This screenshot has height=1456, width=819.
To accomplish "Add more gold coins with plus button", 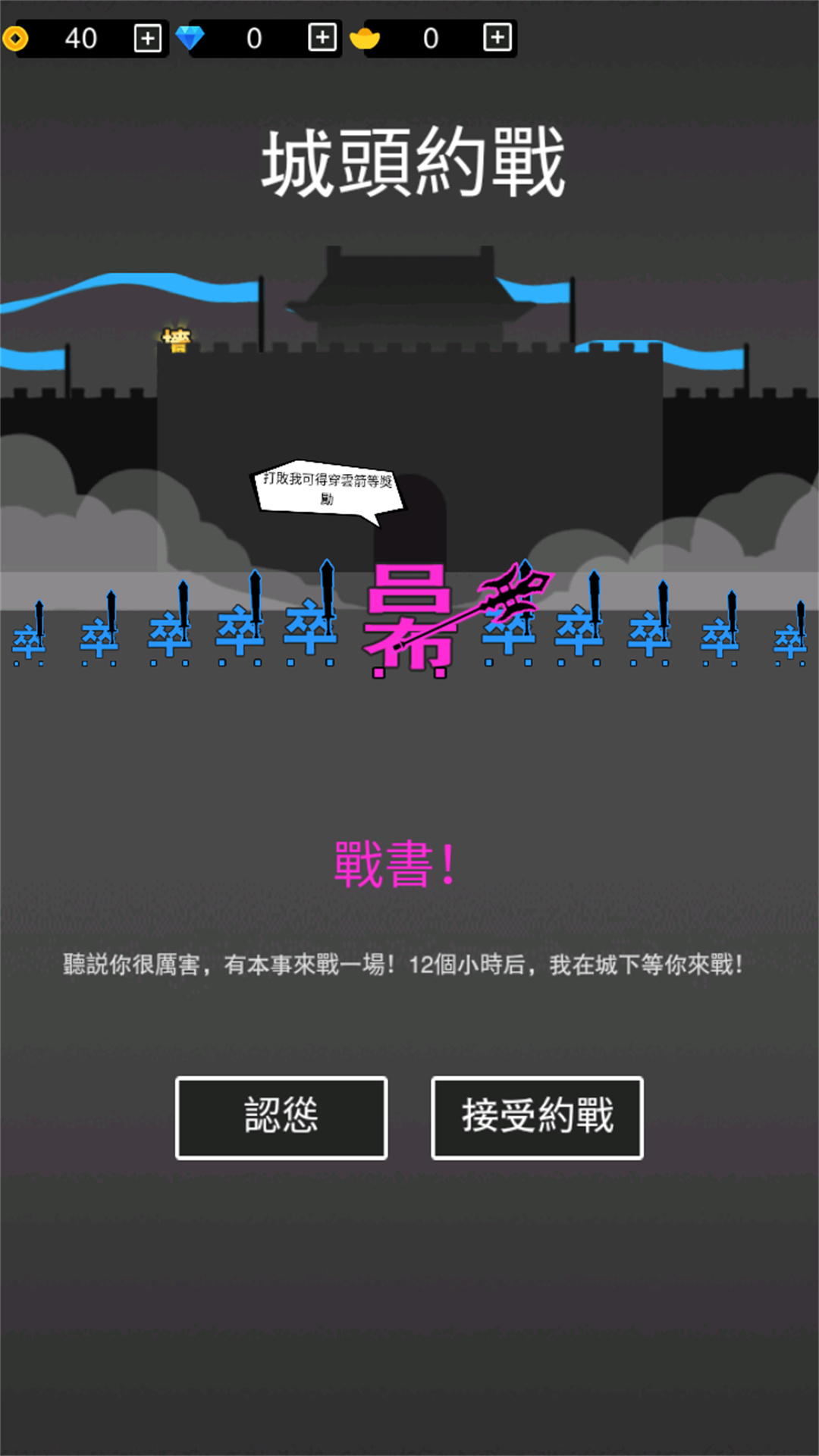I will pyautogui.click(x=147, y=38).
